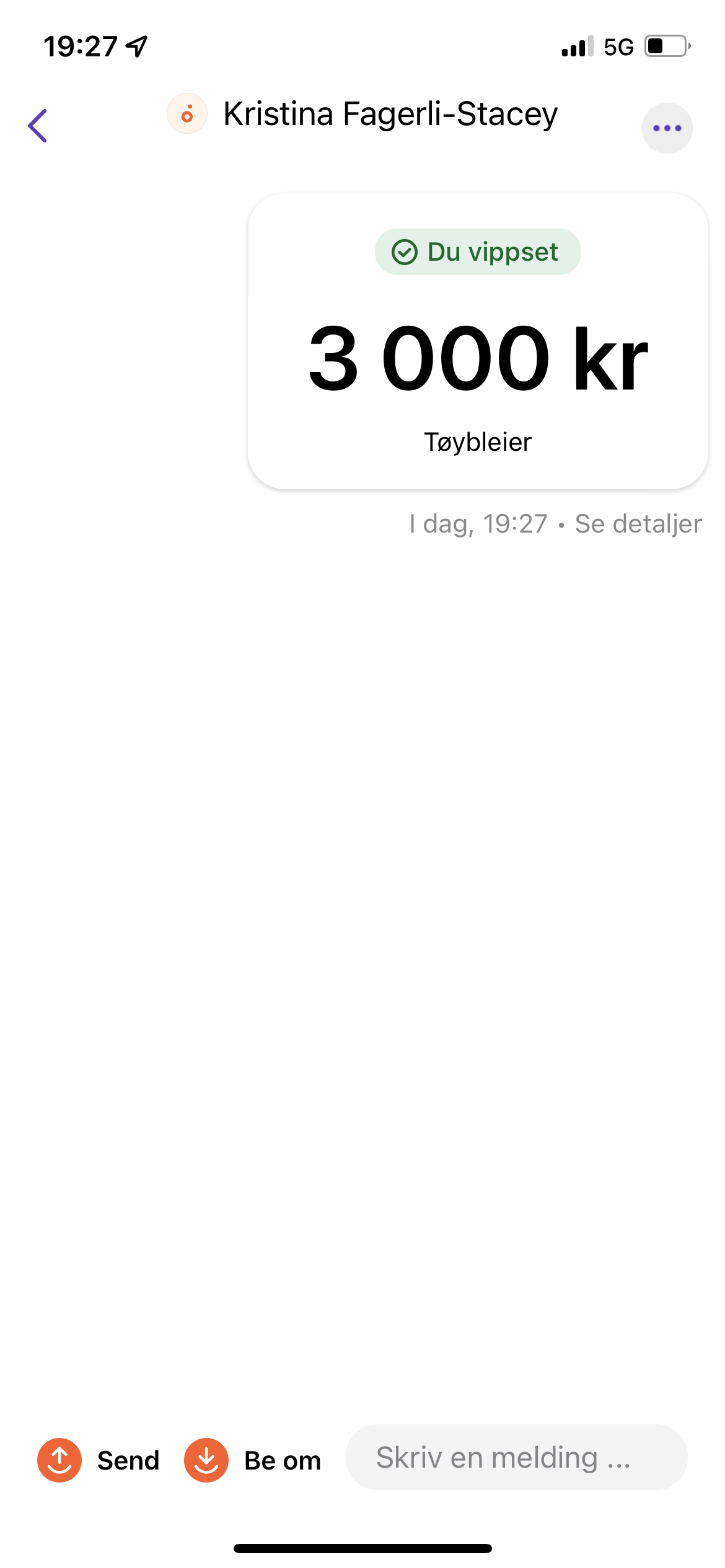Open Kristina Fagerli-Stacey's profile
This screenshot has width=725, height=1568.
pyautogui.click(x=362, y=114)
